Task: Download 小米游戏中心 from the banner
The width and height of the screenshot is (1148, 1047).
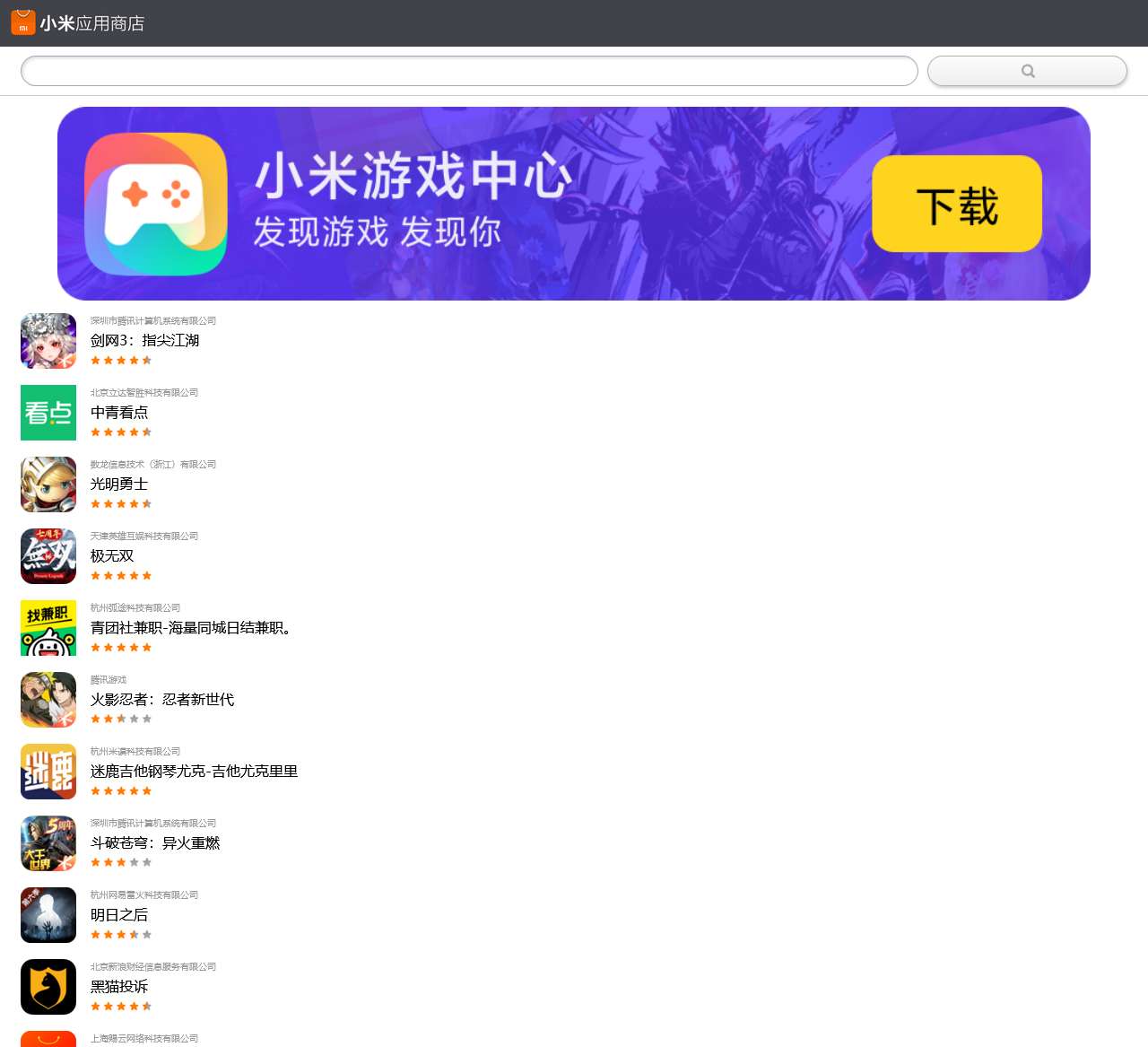Action: [956, 204]
